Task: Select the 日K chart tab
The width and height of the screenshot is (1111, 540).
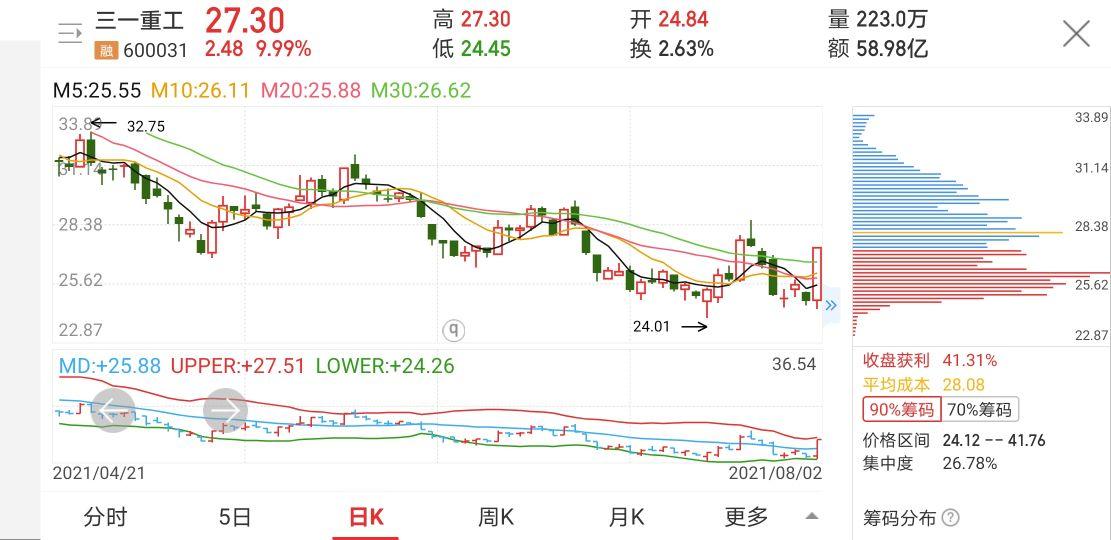Action: (x=365, y=517)
